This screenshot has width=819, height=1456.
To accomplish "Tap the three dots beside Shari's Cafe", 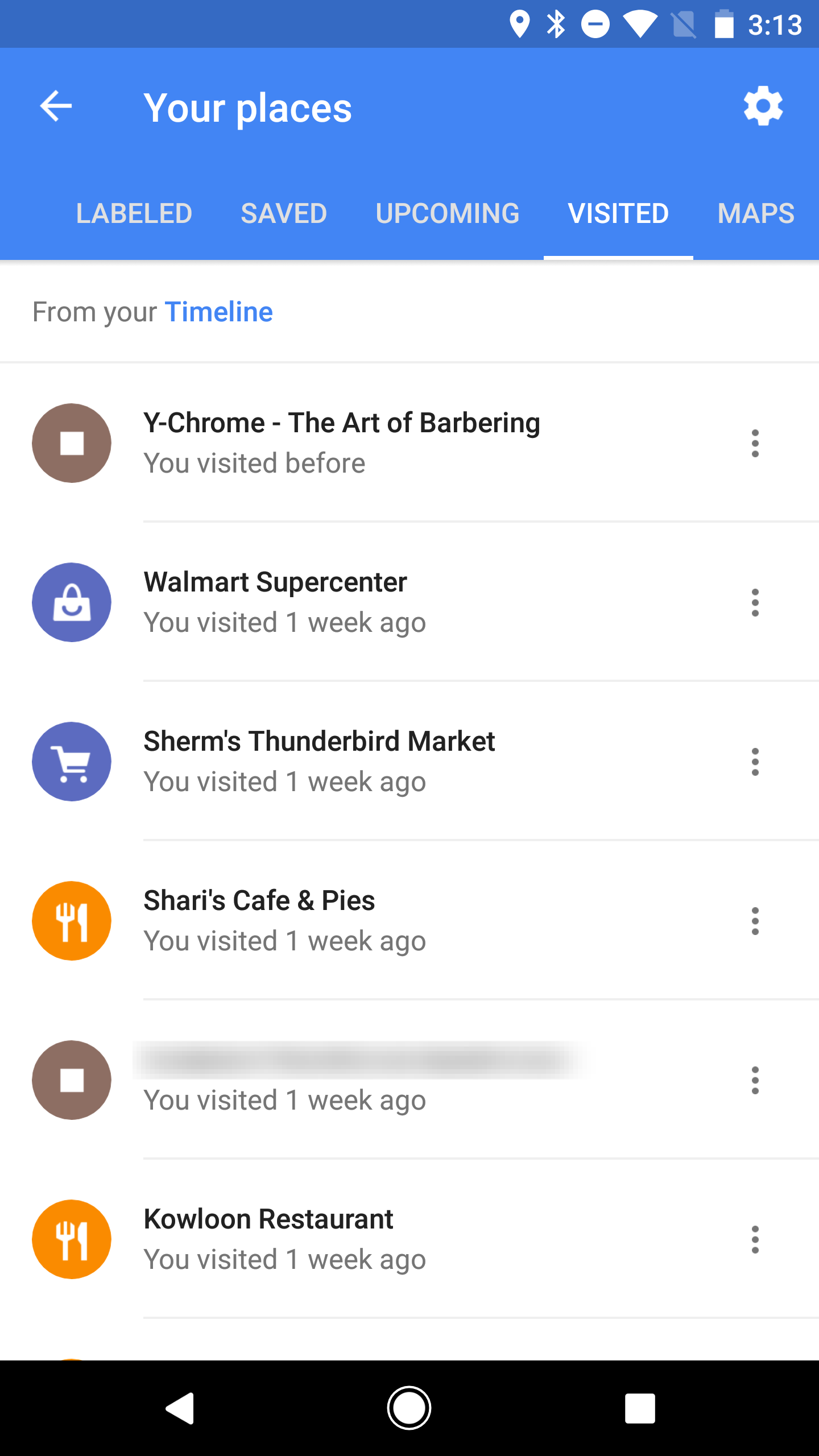I will tap(755, 921).
